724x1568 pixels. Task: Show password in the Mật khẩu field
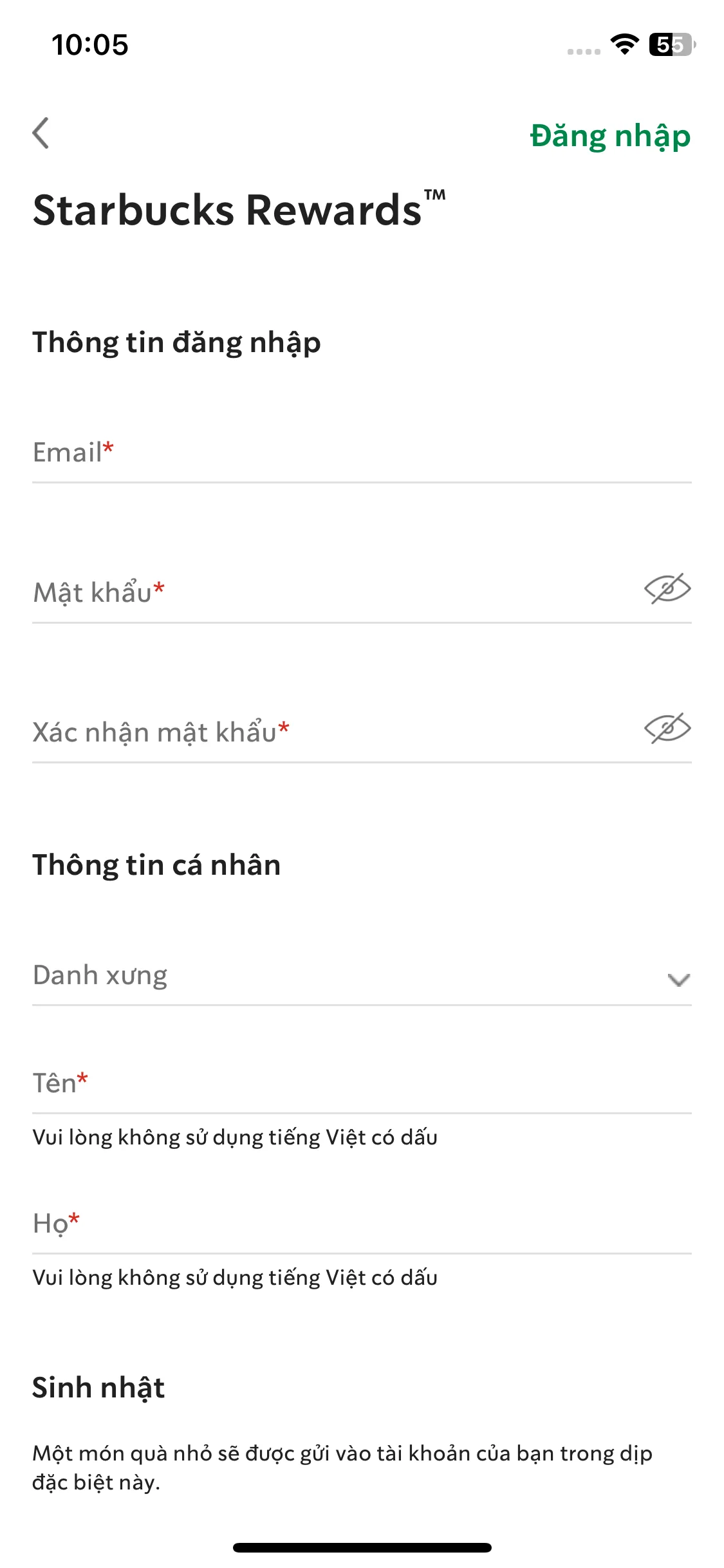pyautogui.click(x=667, y=588)
